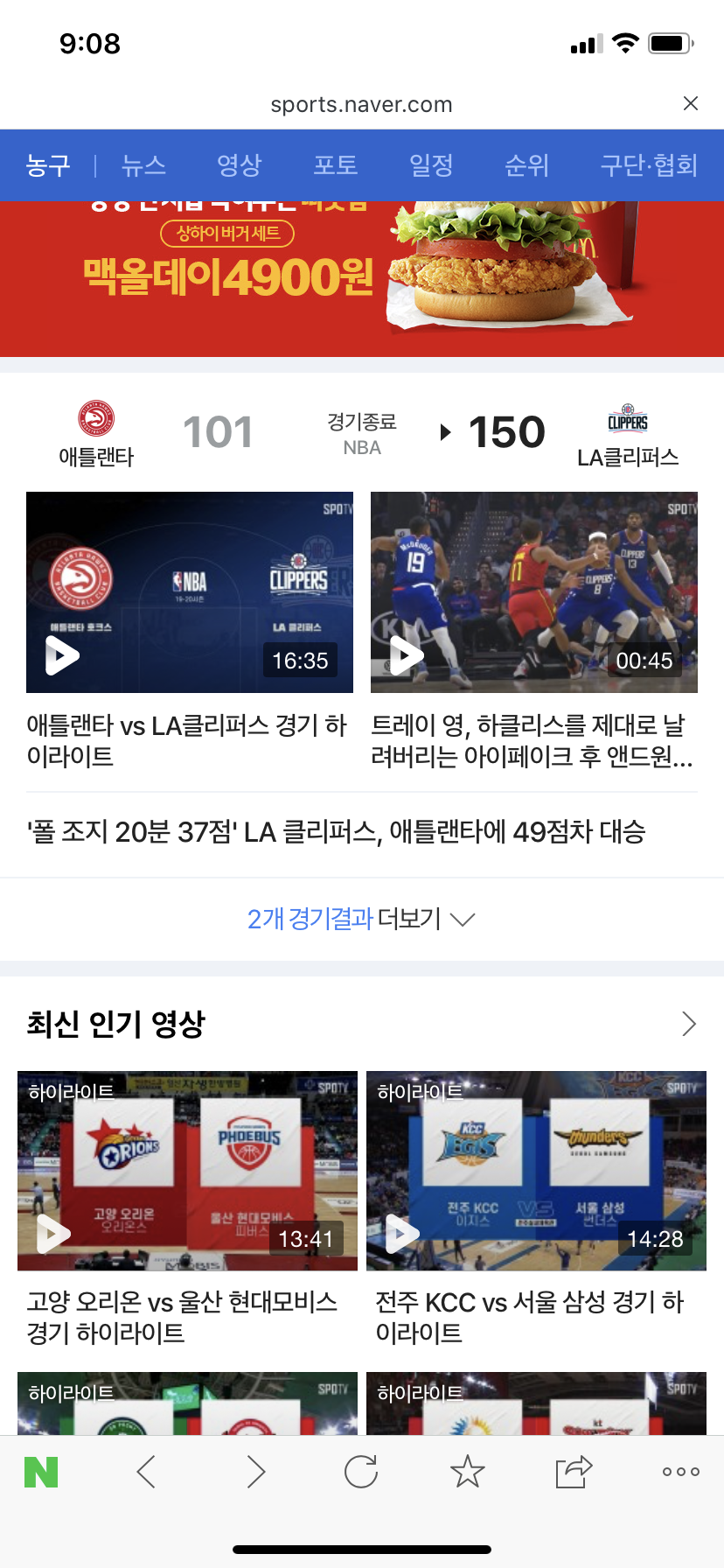The width and height of the screenshot is (724, 1568).
Task: Go to Naver home via N icon
Action: [41, 1473]
